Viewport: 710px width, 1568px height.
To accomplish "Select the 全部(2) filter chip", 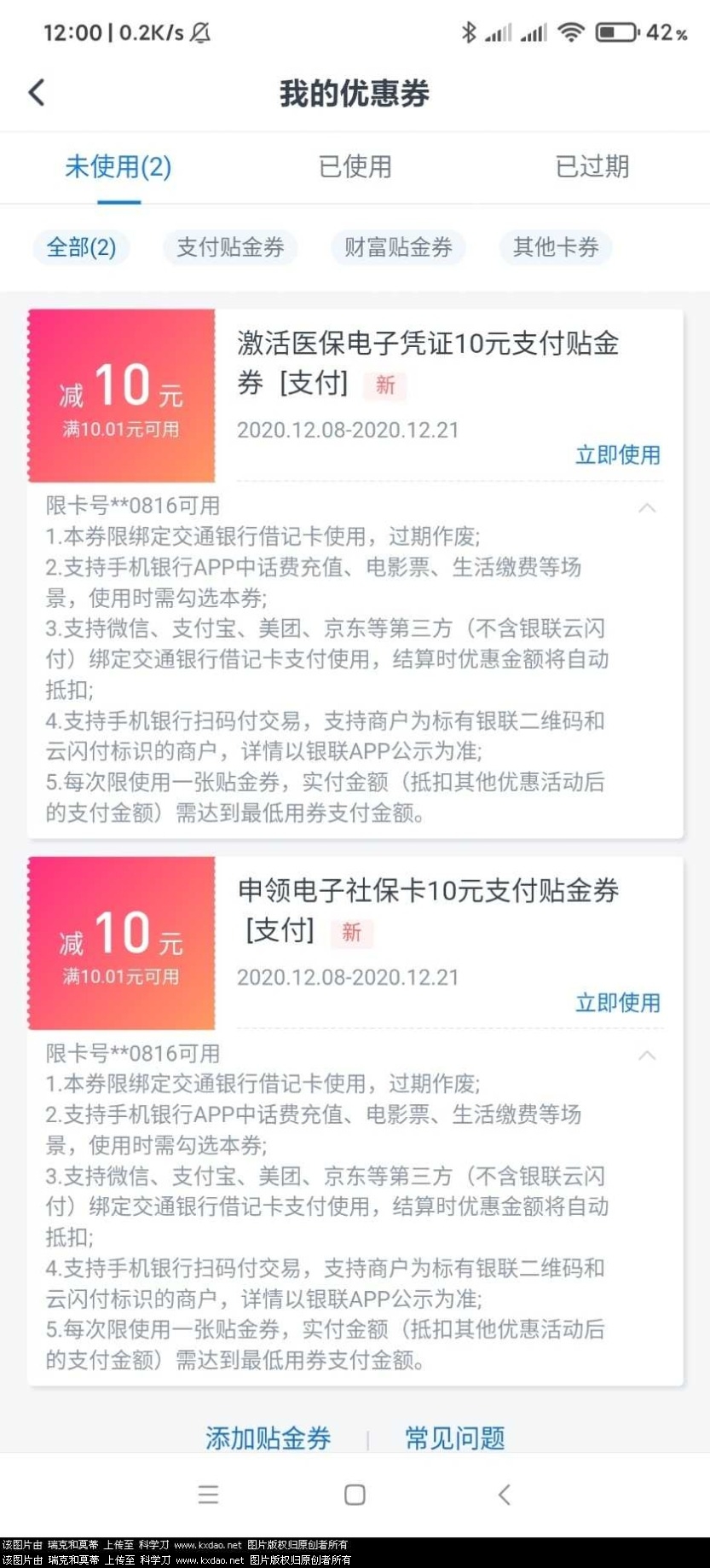I will pos(81,247).
